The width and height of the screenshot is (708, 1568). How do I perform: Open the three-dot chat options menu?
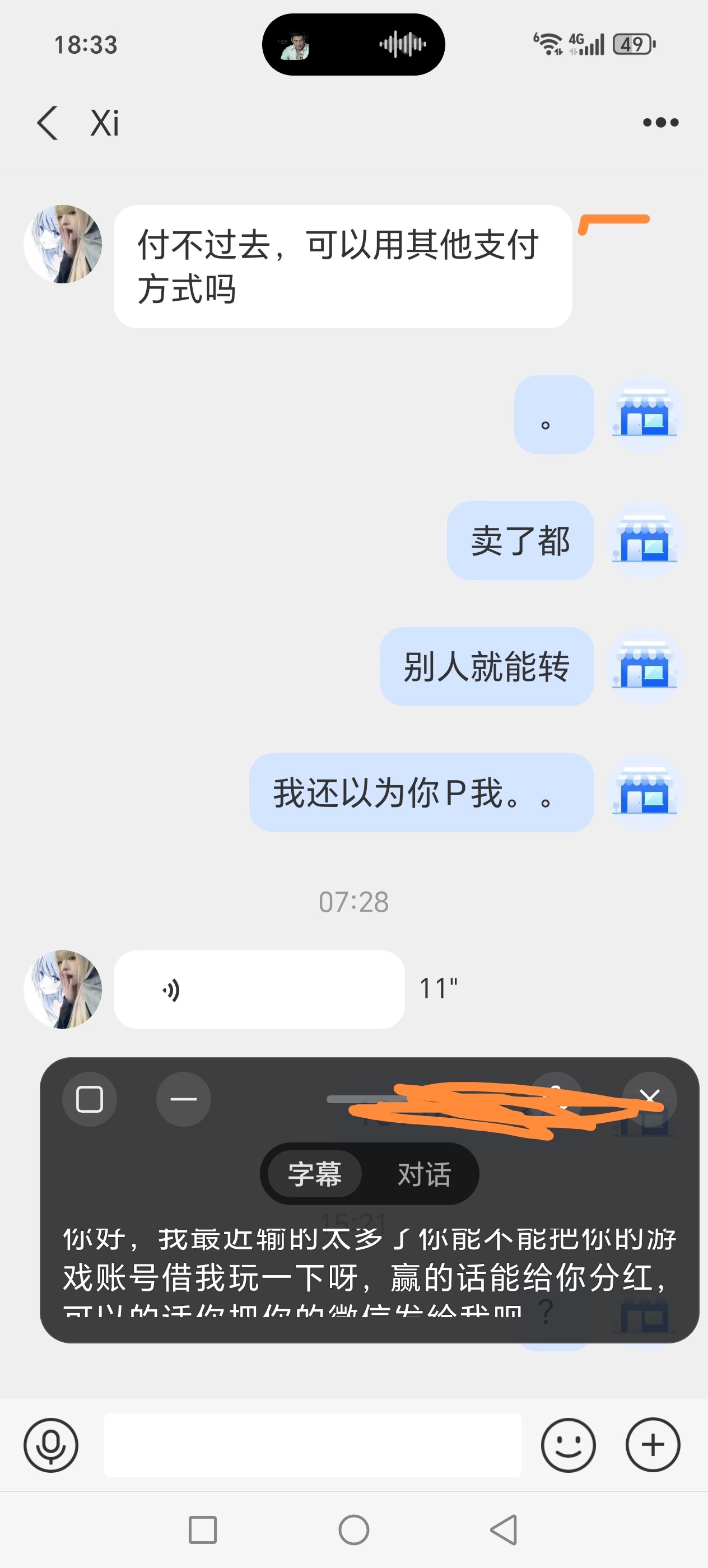pyautogui.click(x=660, y=122)
